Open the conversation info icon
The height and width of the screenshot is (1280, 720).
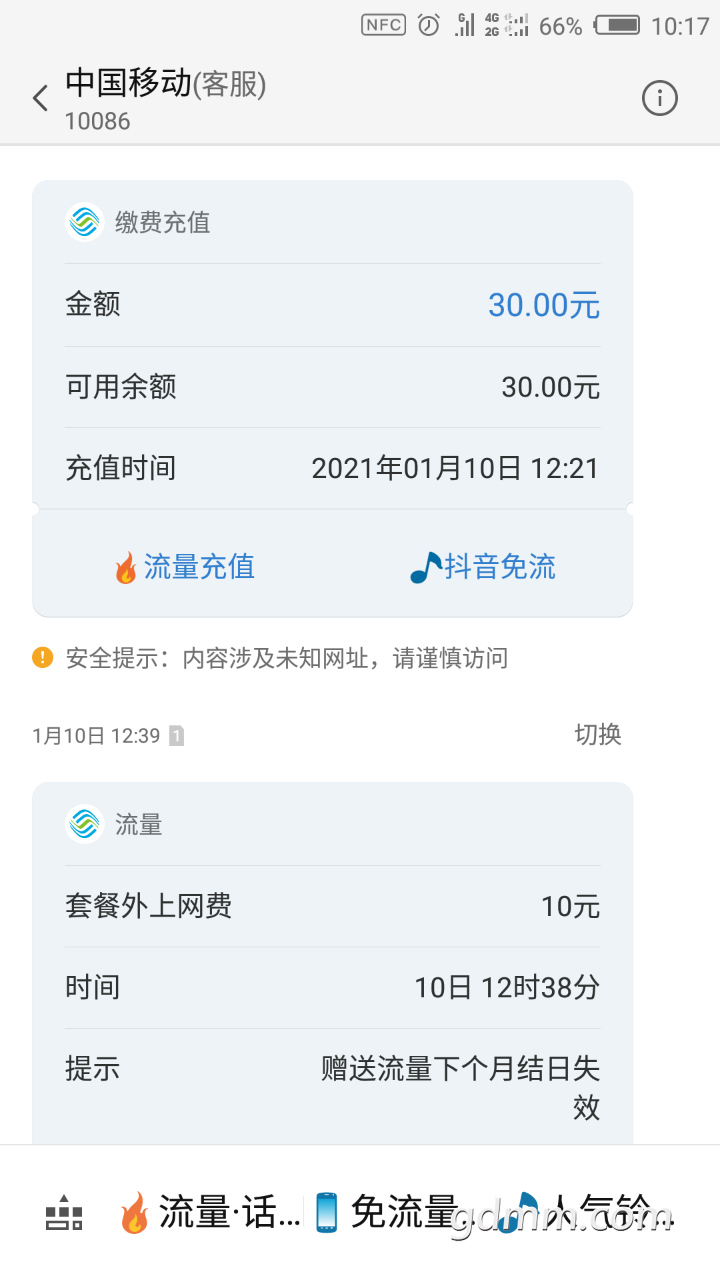[x=659, y=98]
